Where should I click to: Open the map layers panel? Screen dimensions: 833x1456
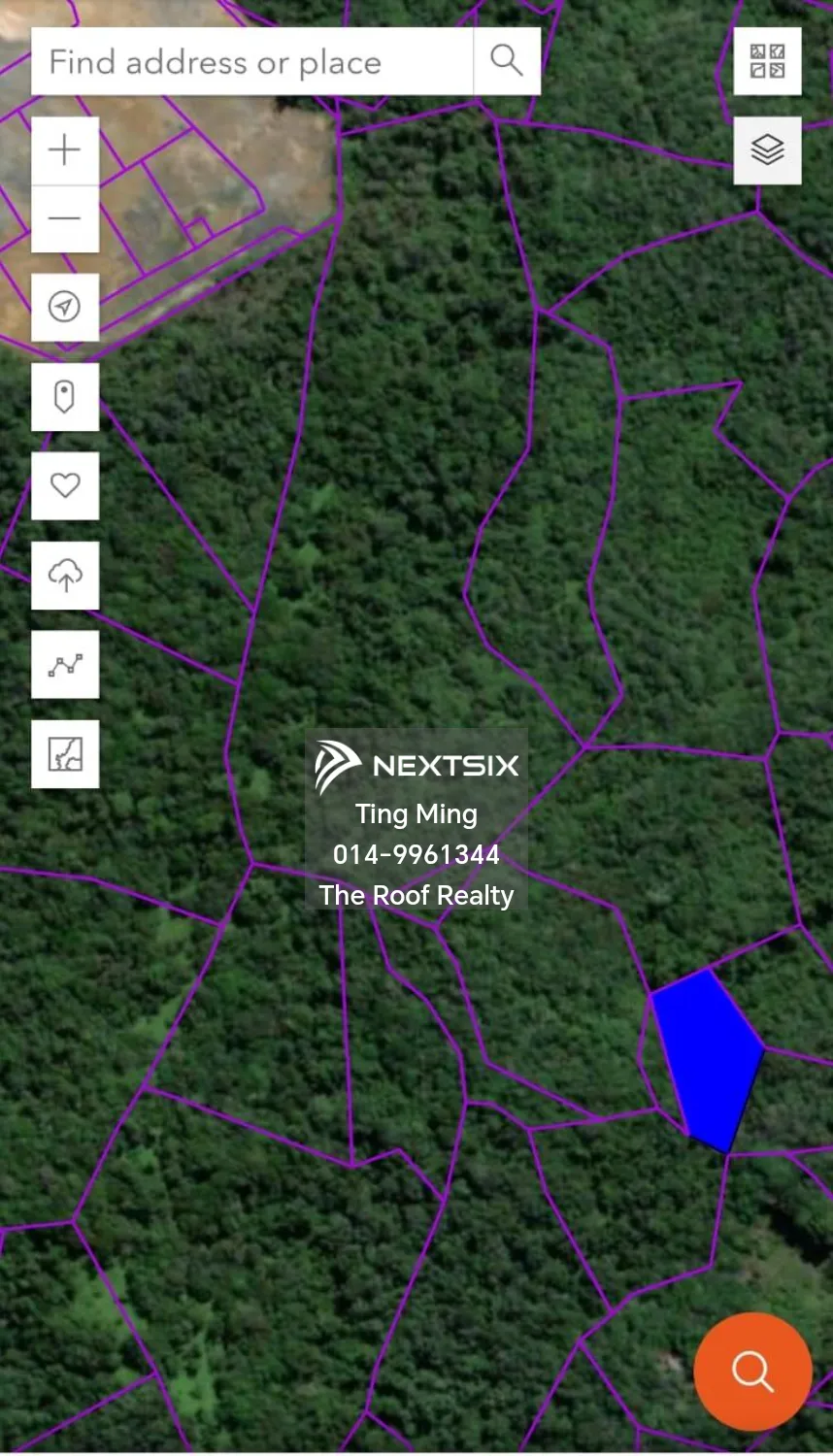768,150
